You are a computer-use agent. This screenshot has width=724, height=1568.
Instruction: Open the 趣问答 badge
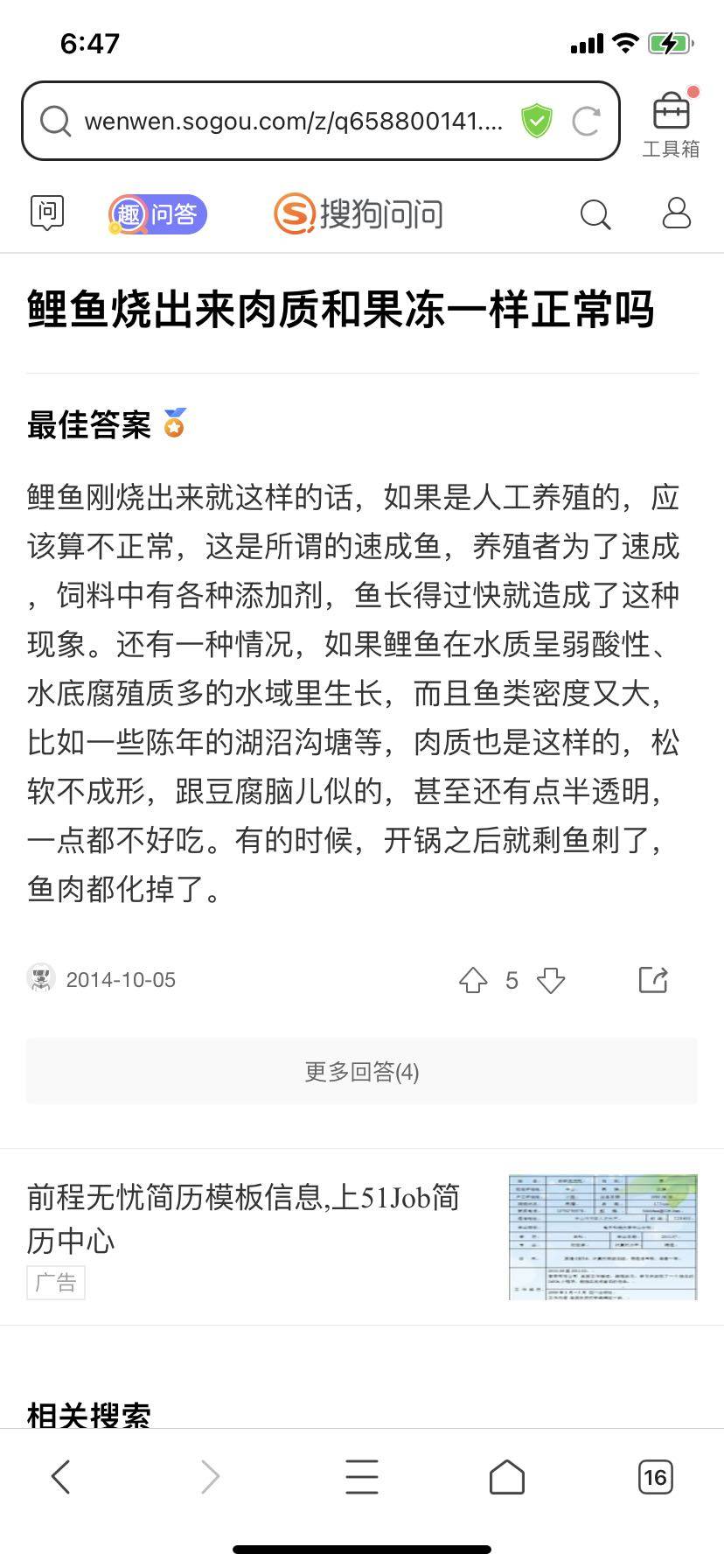point(158,213)
